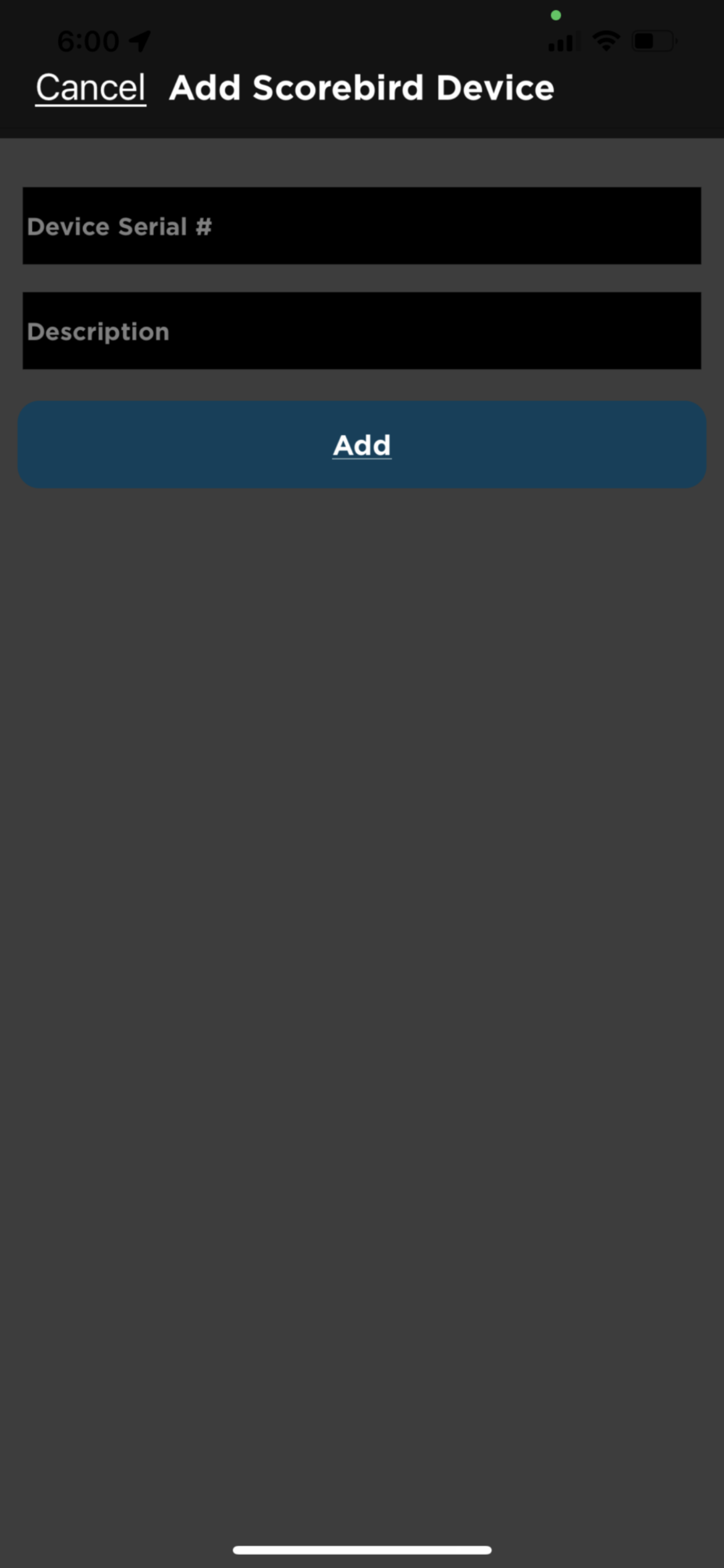724x1568 pixels.
Task: Tap the Add button
Action: click(x=362, y=444)
